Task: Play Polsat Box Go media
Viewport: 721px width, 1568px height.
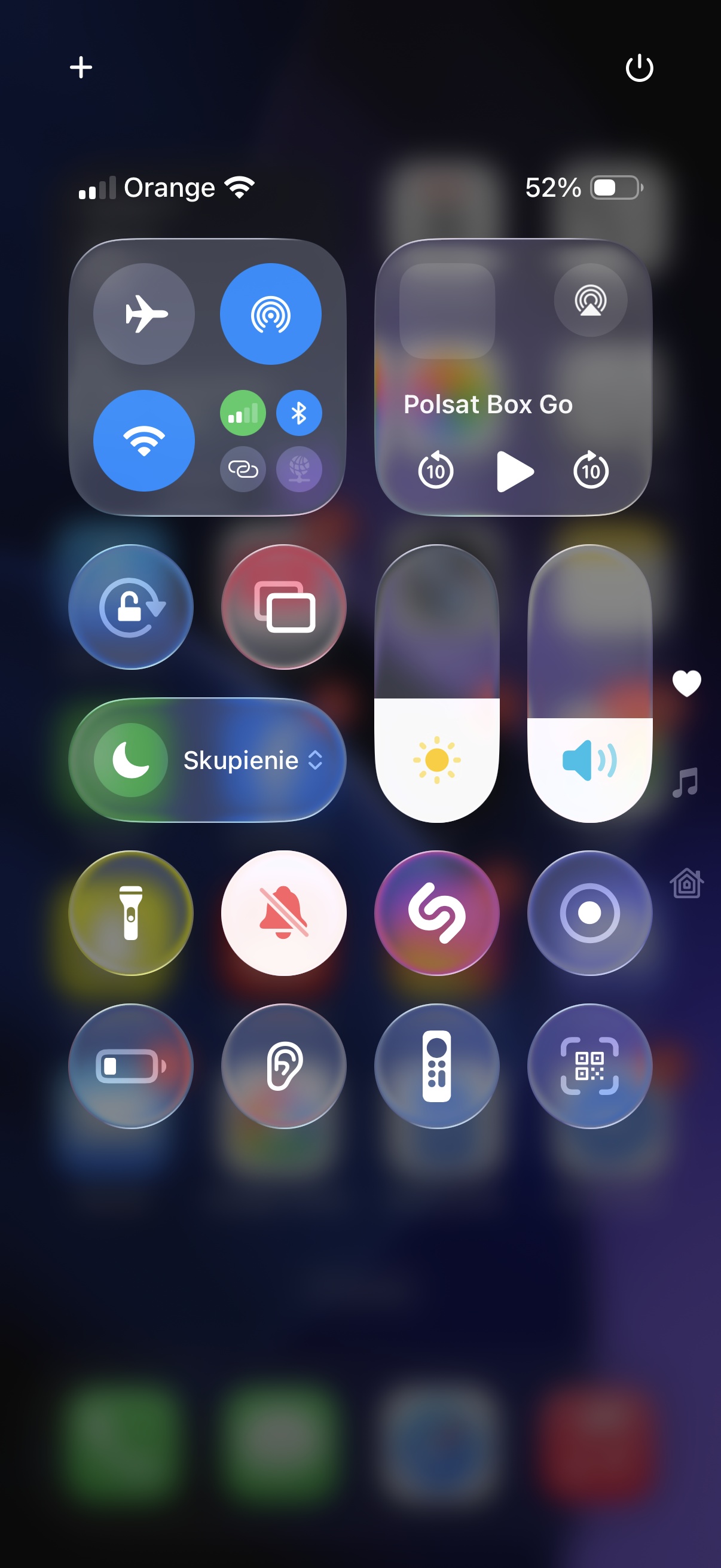Action: (x=514, y=471)
